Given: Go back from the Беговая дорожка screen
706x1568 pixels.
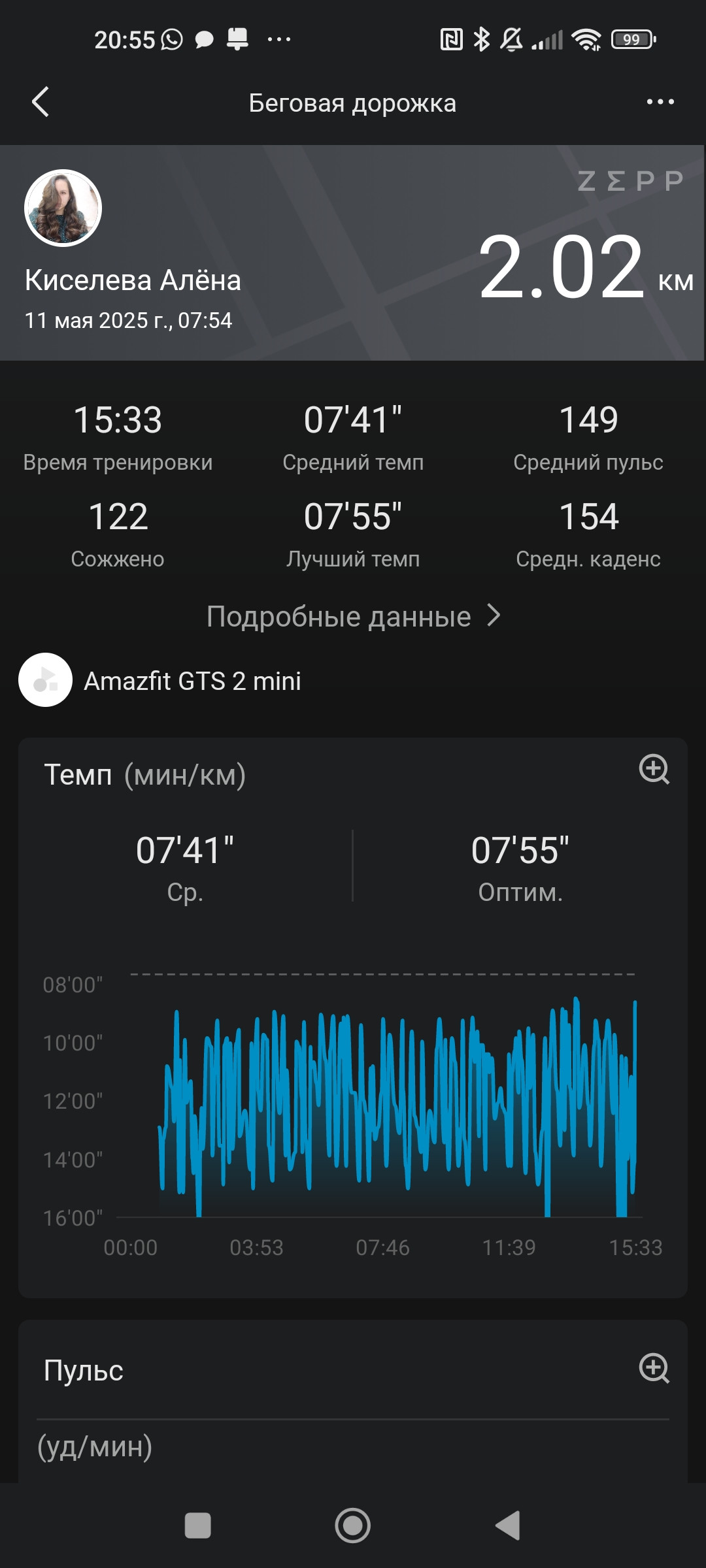Looking at the screenshot, I should 41,102.
